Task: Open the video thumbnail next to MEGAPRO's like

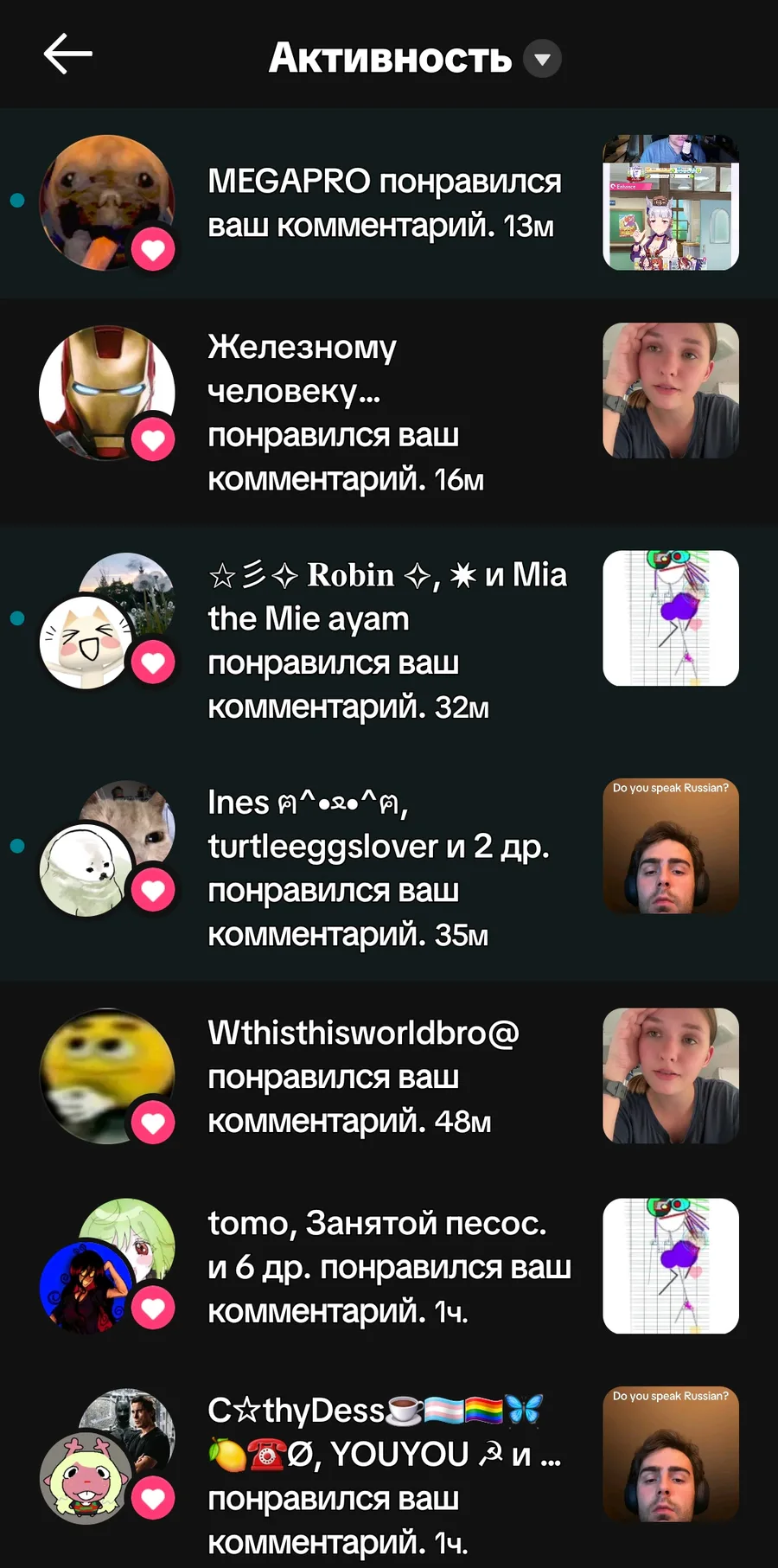Action: (671, 202)
